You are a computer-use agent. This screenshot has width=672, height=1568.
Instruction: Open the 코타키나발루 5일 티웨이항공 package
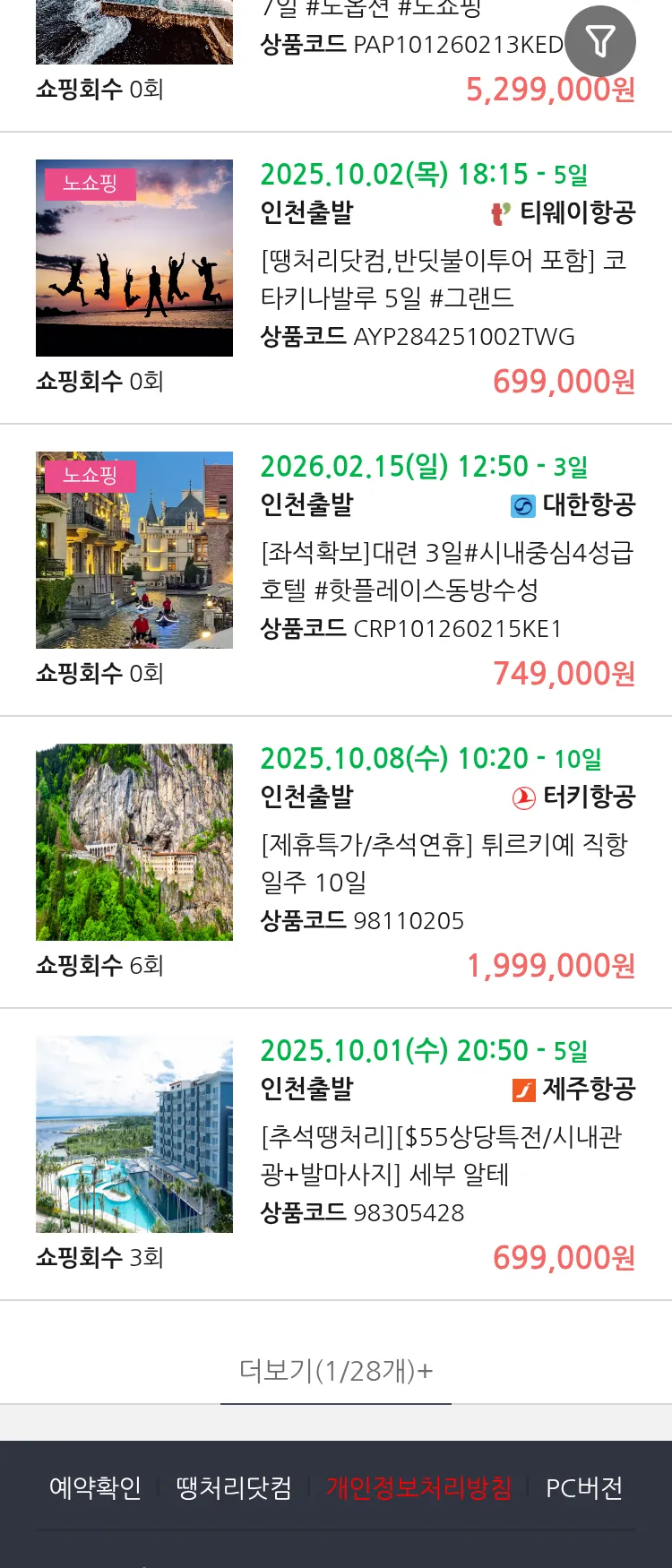(443, 279)
